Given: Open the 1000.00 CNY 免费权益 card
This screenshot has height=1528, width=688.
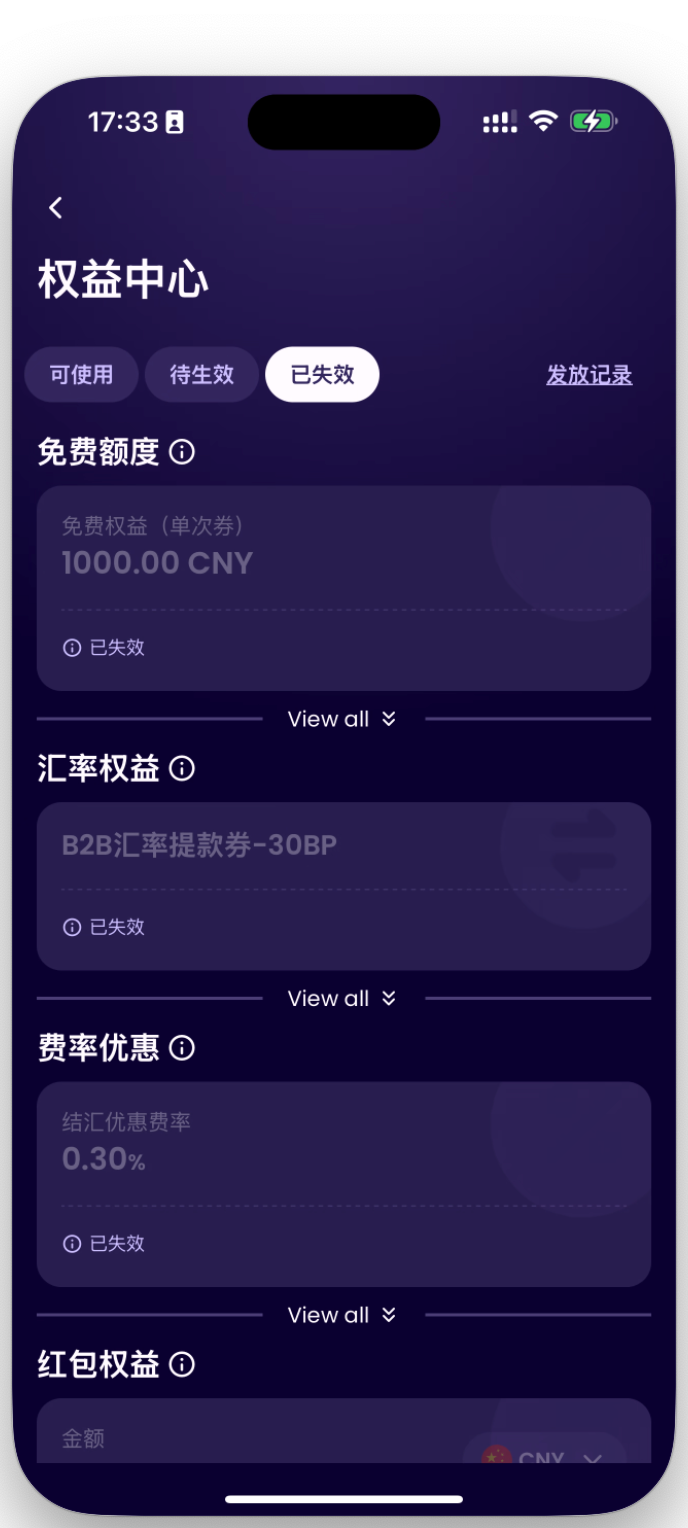Looking at the screenshot, I should click(x=343, y=587).
